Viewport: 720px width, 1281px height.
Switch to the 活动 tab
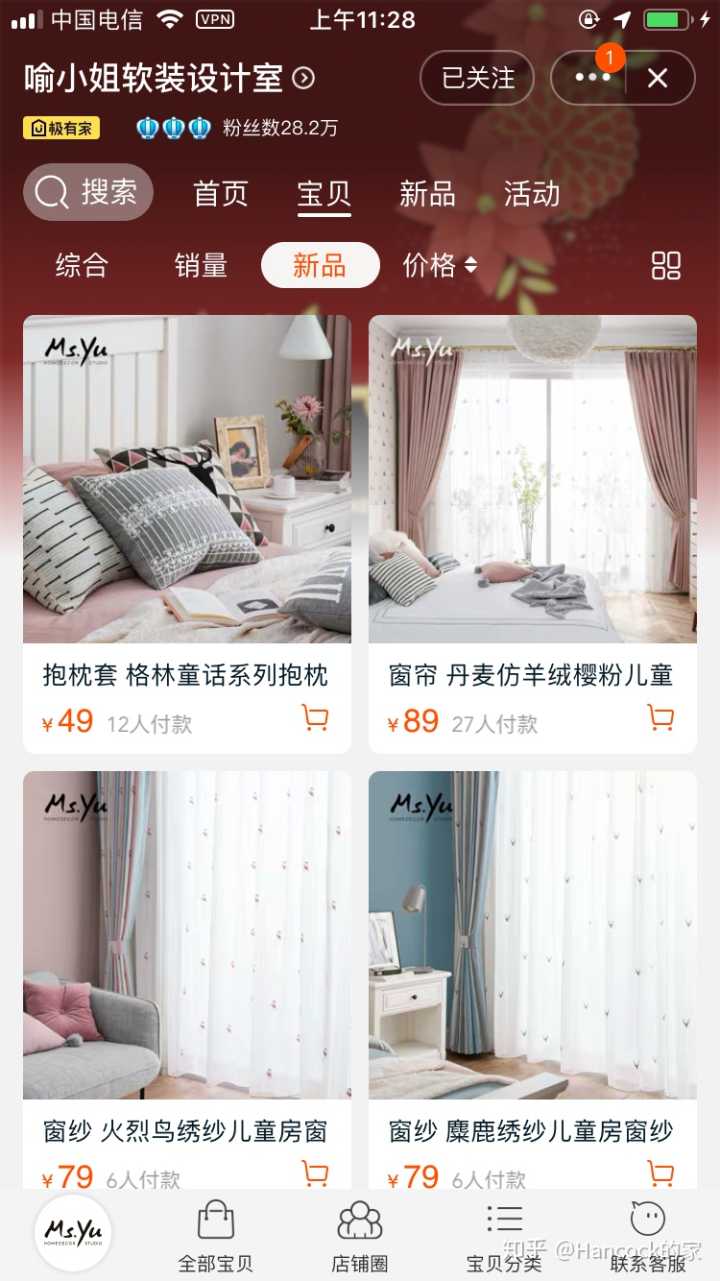(531, 193)
